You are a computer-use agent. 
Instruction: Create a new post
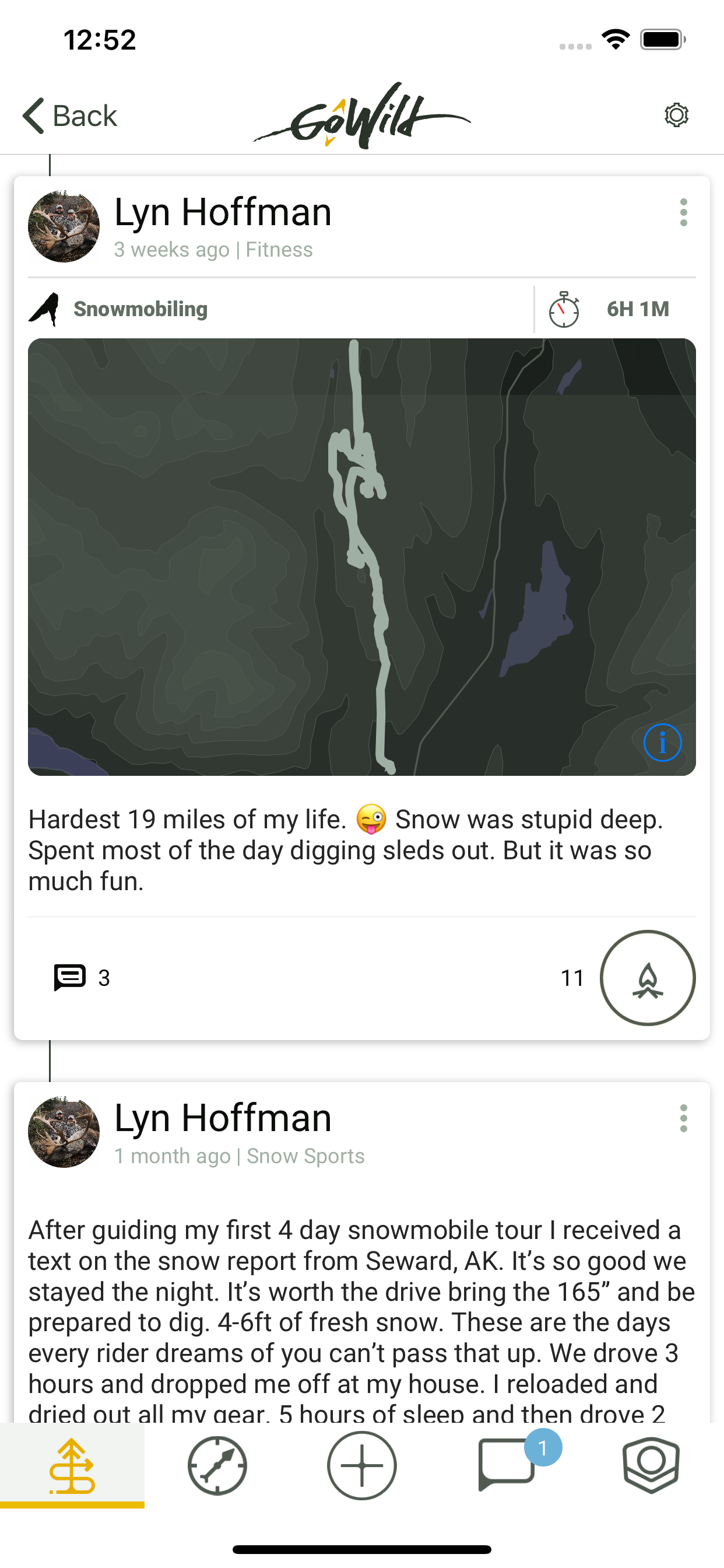click(x=362, y=1466)
